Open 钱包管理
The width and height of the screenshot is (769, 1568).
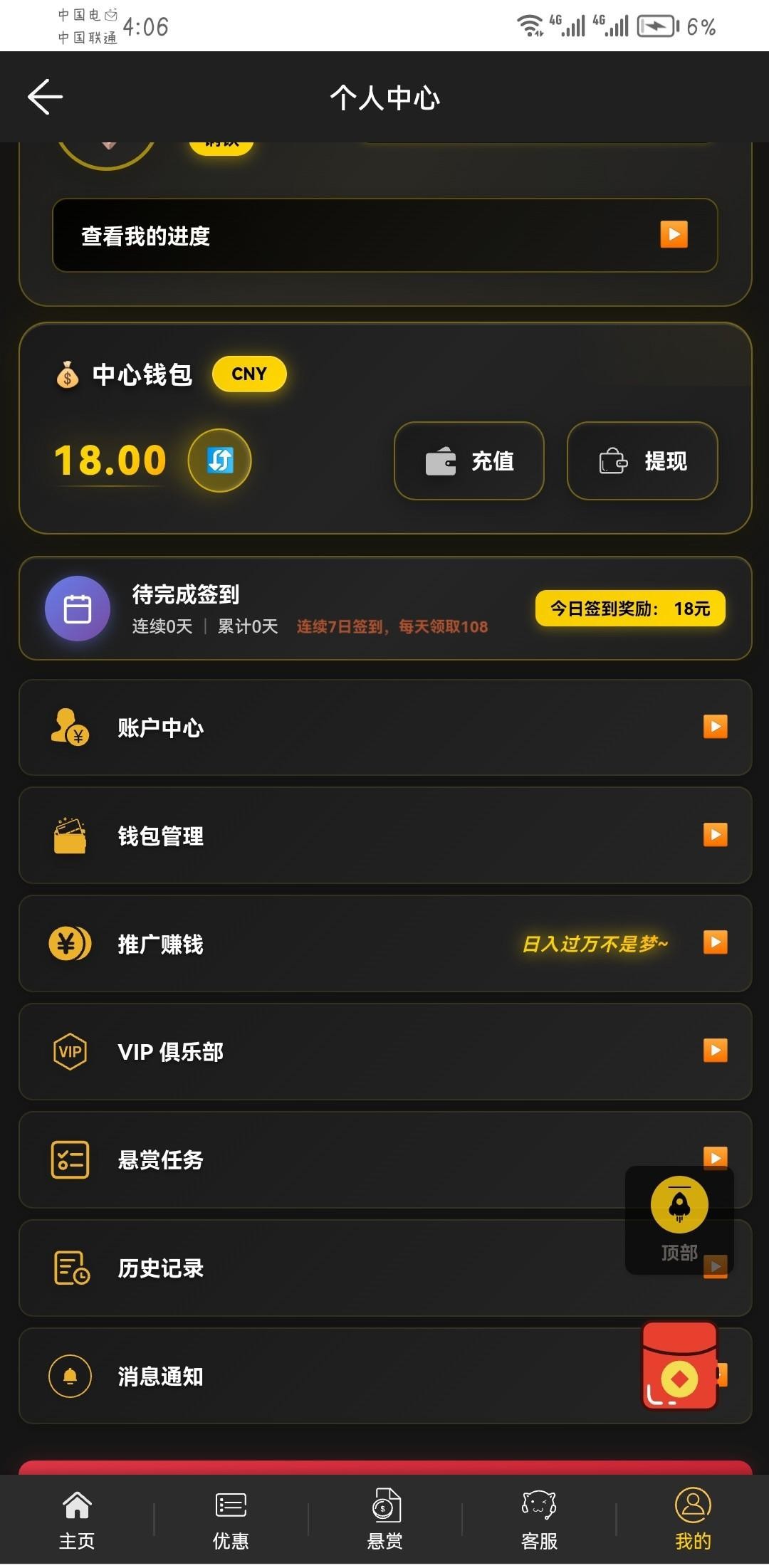point(384,836)
